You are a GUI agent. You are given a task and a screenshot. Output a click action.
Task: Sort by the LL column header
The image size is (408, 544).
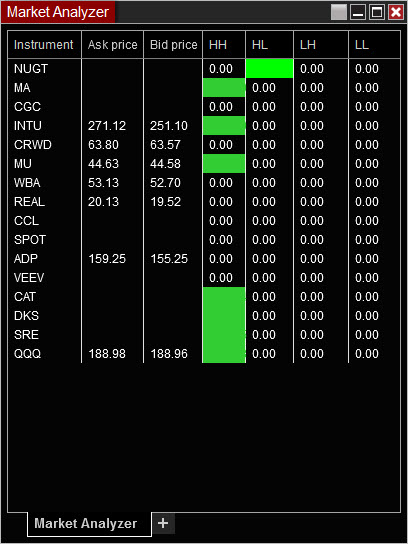pyautogui.click(x=374, y=45)
